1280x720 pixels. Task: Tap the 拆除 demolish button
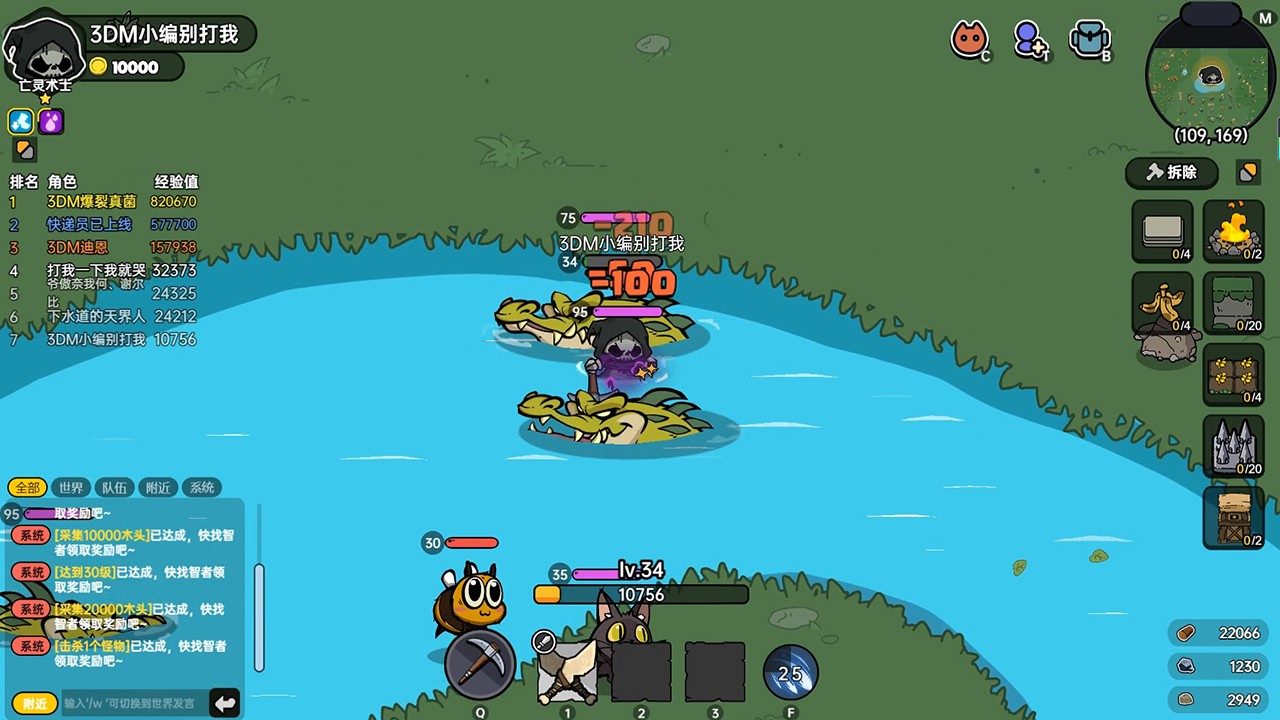(1171, 172)
